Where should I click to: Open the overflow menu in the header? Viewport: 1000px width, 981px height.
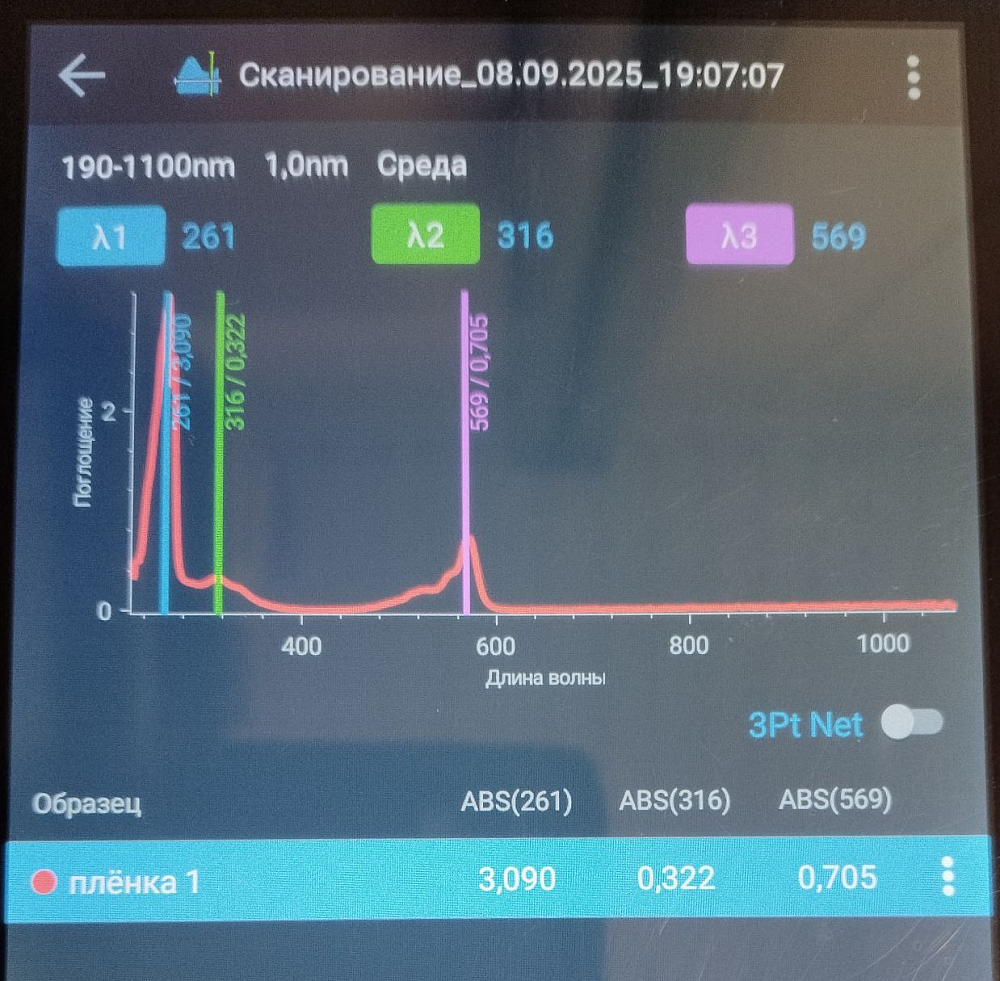point(912,77)
